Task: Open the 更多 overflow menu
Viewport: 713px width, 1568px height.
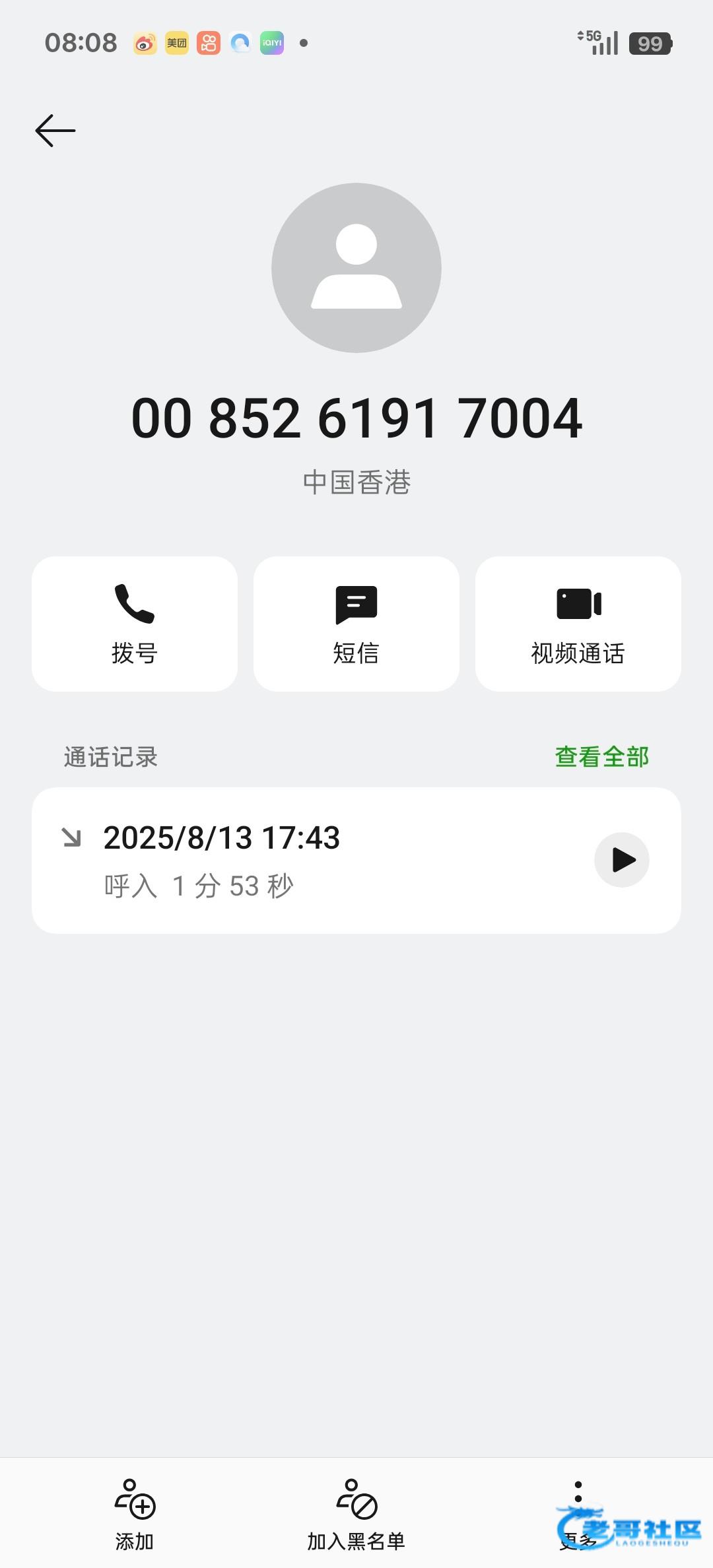Action: [578, 1511]
